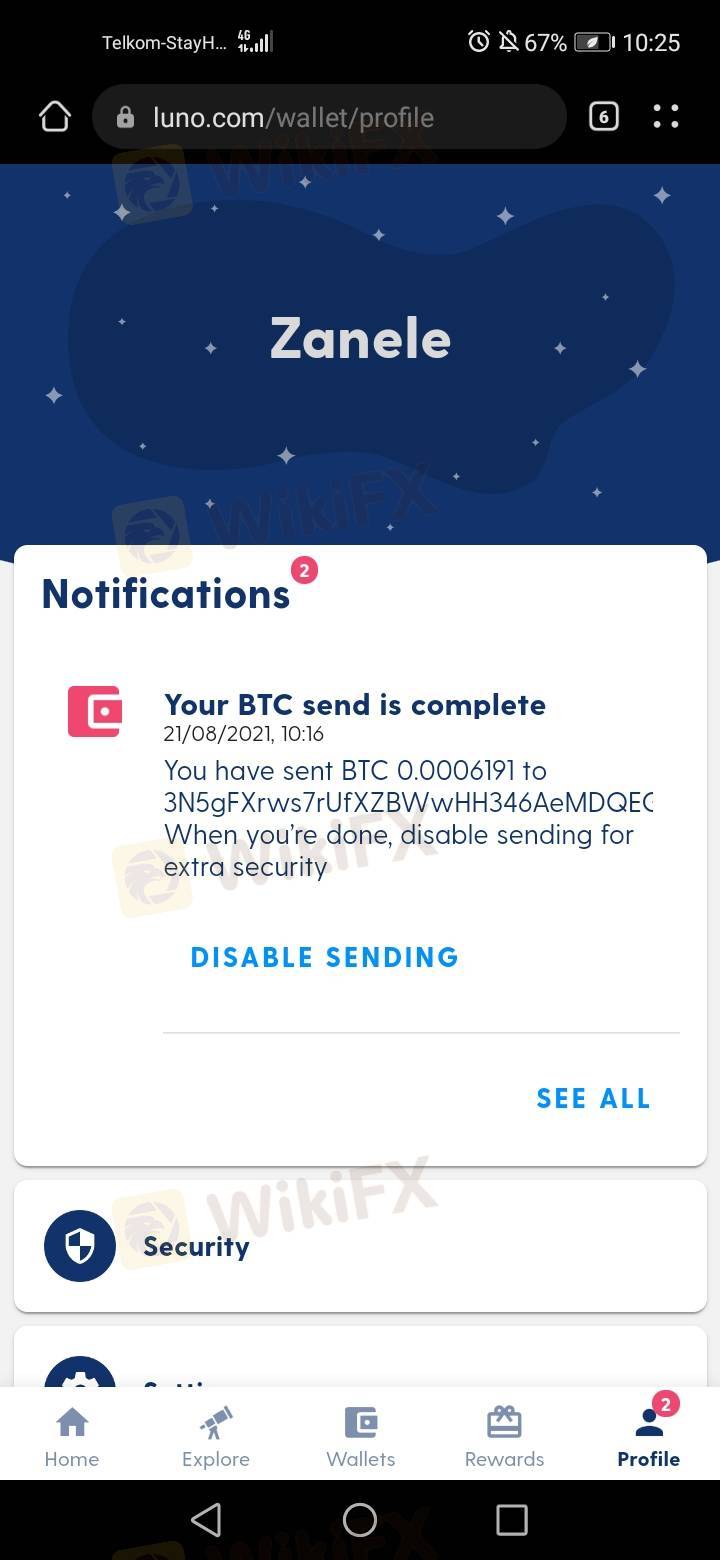Screen dimensions: 720x1560
Task: Switch to the Explore tab
Action: (216, 1437)
